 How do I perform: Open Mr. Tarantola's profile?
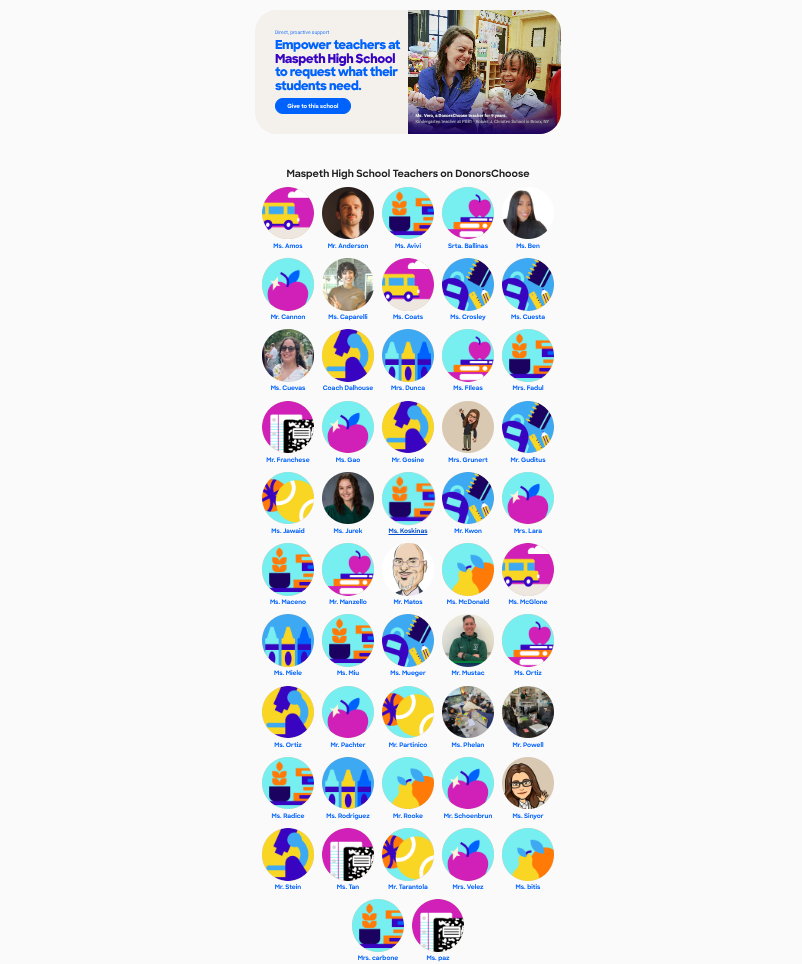point(408,854)
